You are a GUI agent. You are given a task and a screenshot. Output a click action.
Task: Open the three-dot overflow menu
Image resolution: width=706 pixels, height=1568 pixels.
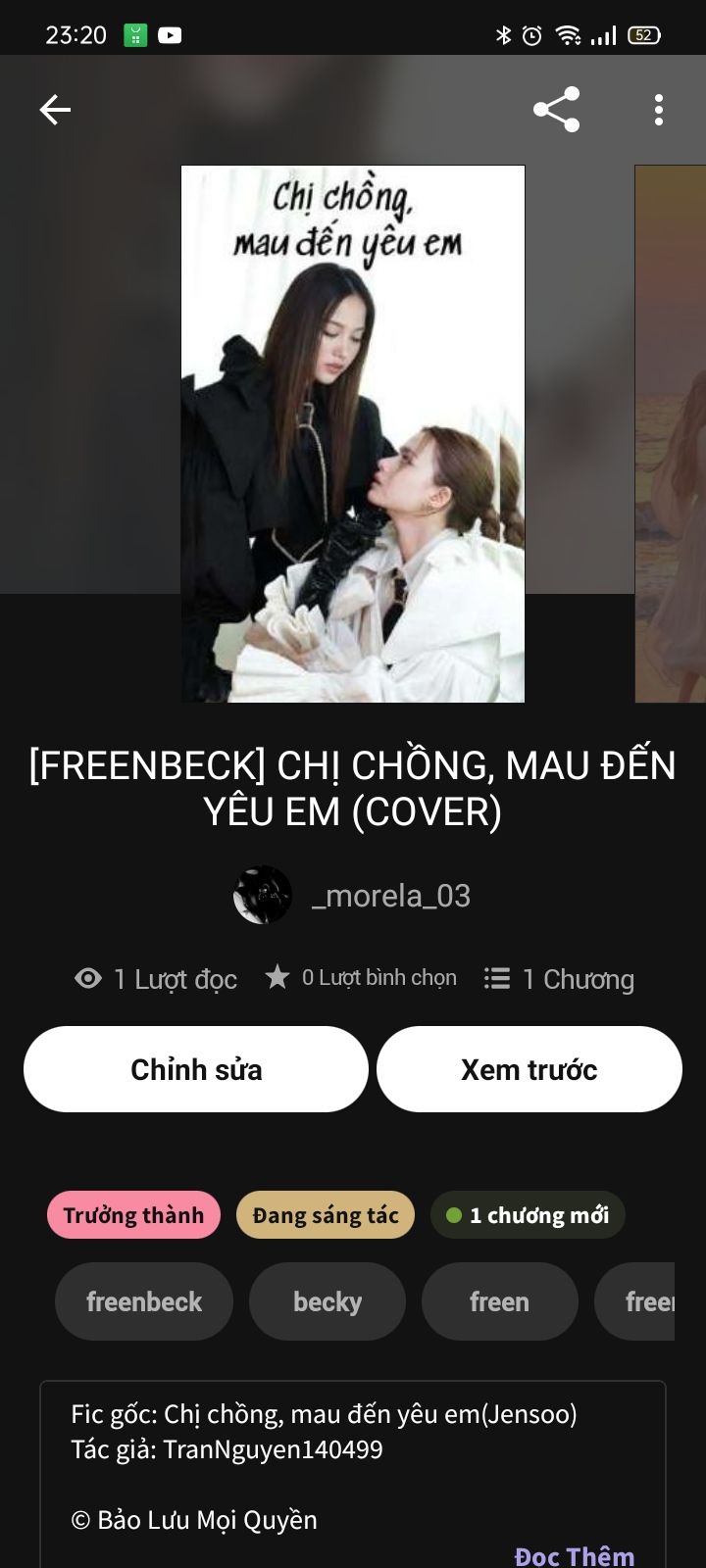pos(658,110)
